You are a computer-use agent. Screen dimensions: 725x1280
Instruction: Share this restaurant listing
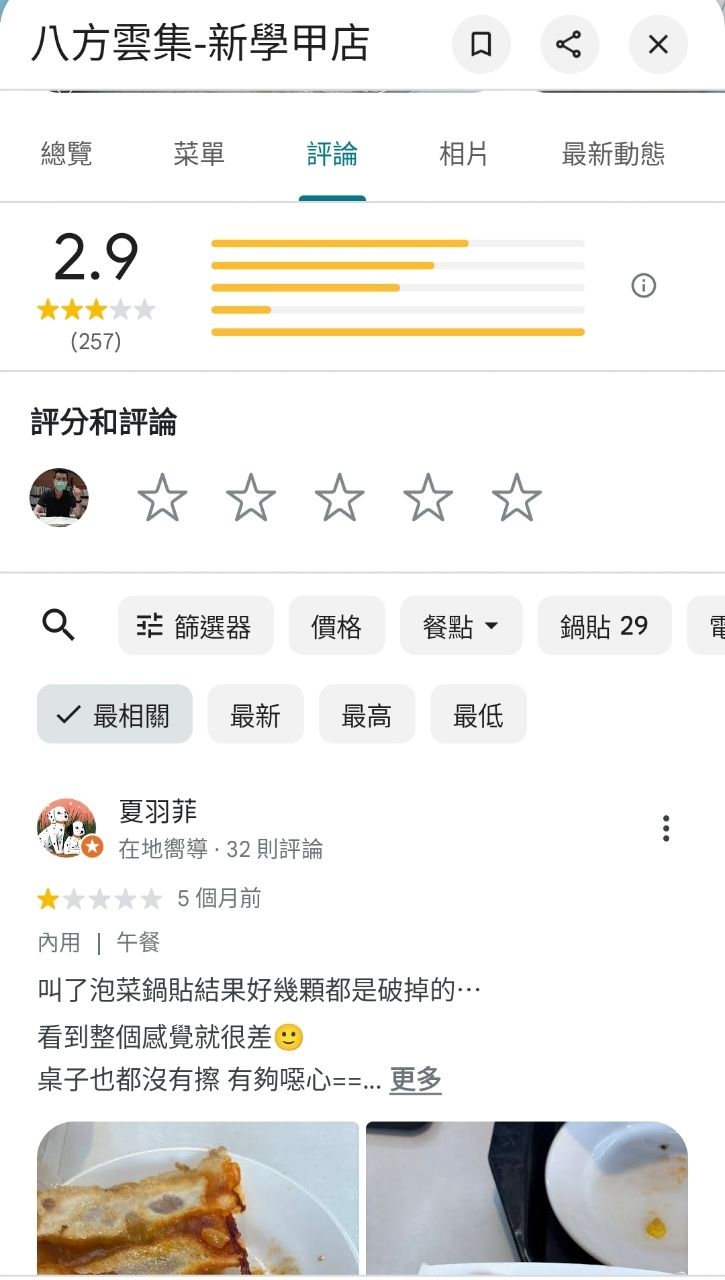(569, 45)
